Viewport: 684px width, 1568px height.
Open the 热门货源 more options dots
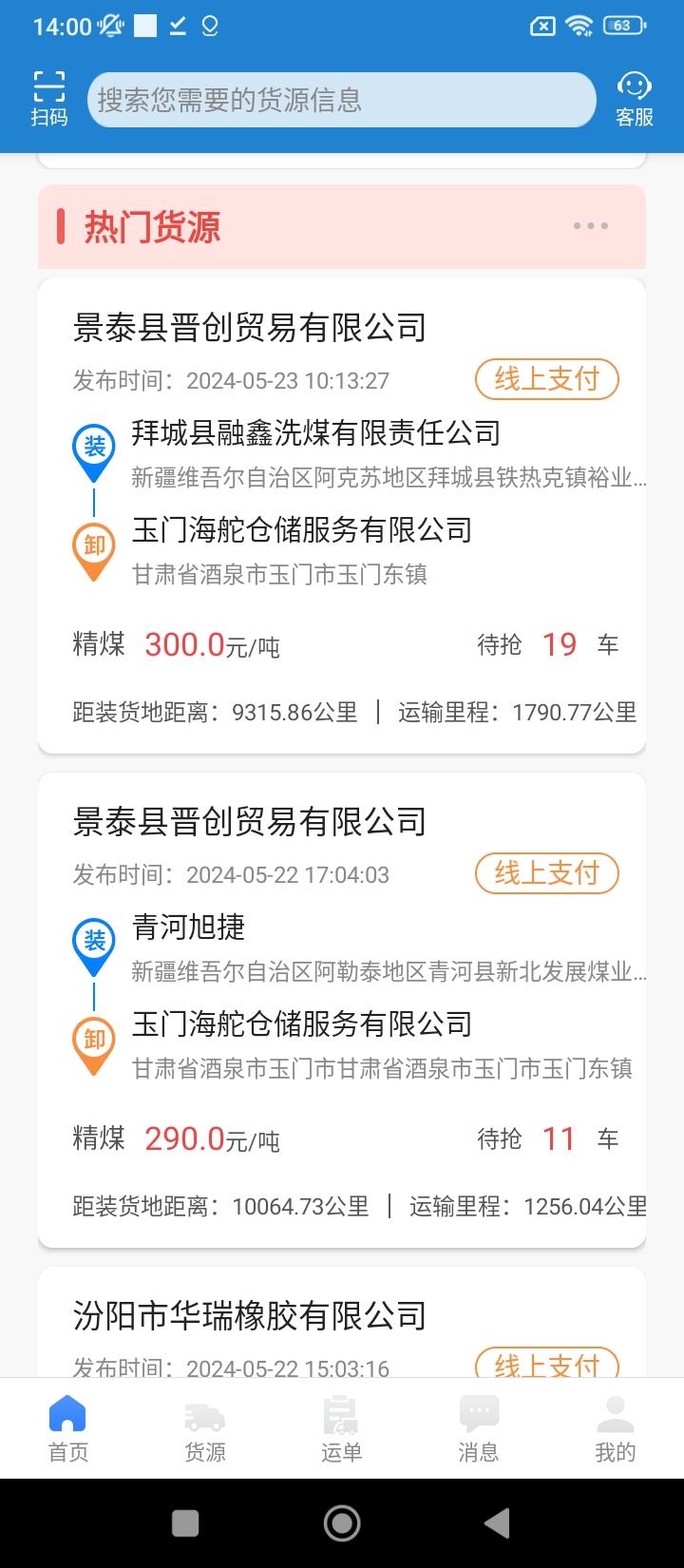(590, 226)
